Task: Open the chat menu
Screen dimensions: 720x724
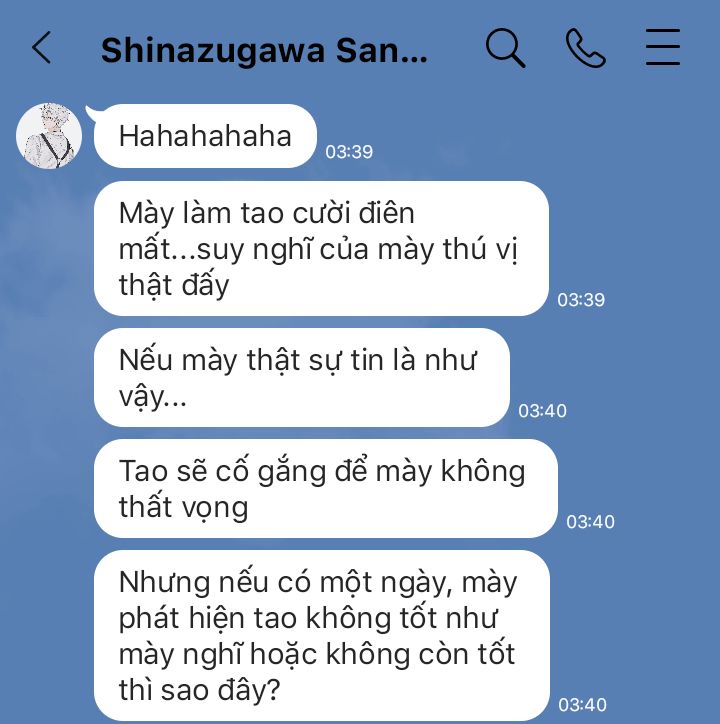Action: coord(663,47)
